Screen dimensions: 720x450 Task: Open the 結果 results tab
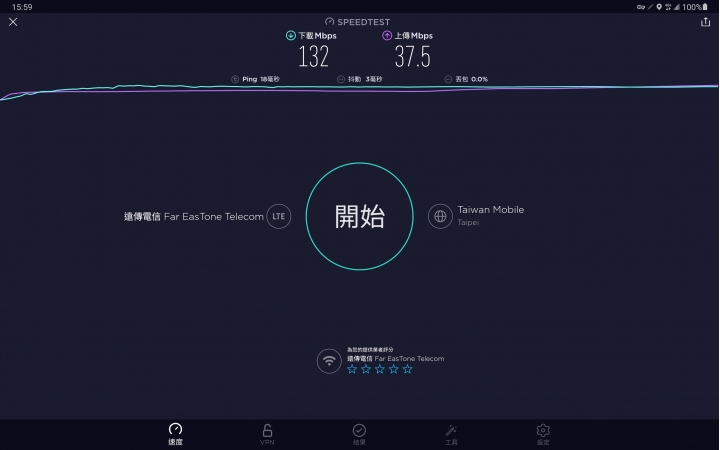359,434
